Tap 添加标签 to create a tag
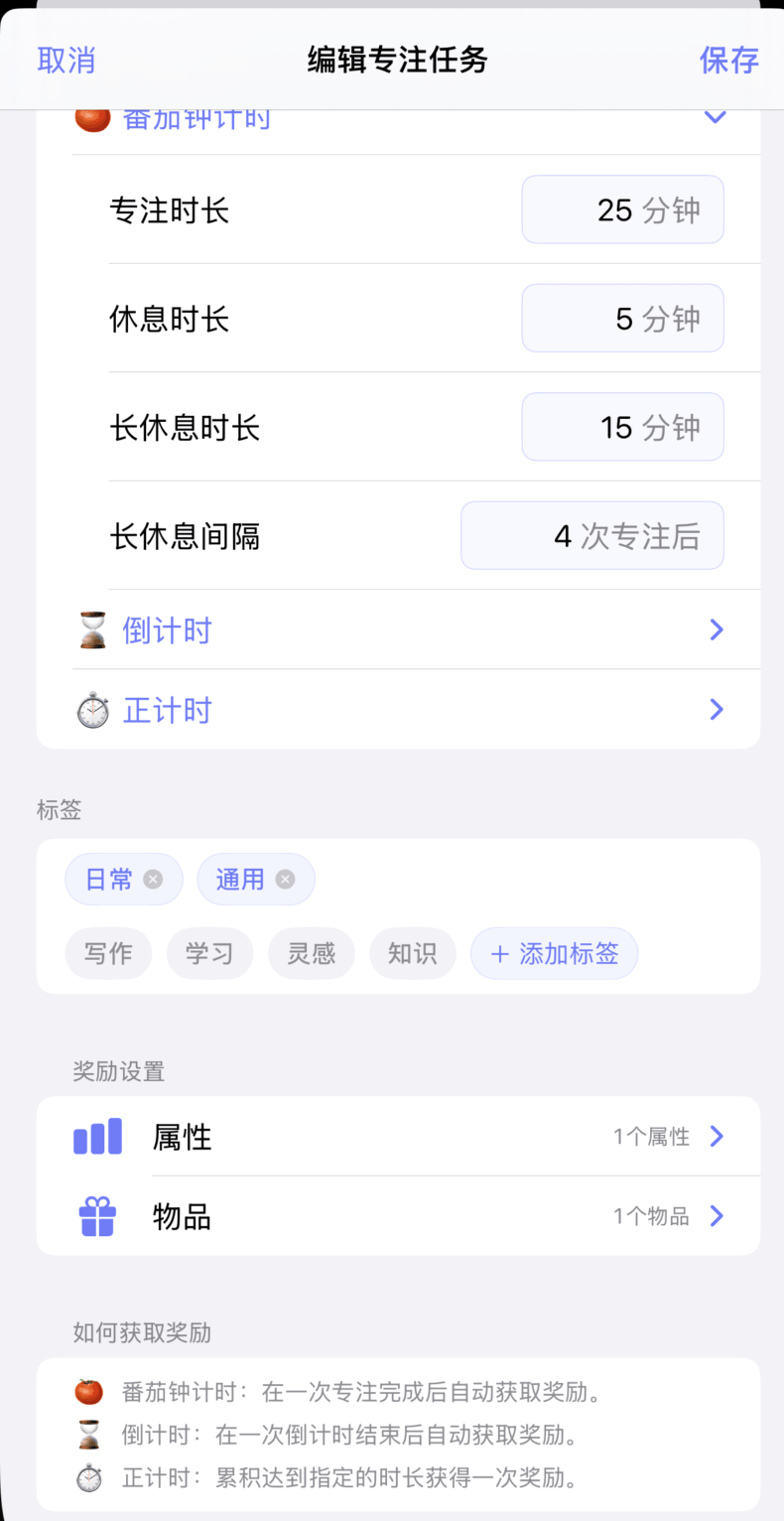Image resolution: width=784 pixels, height=1521 pixels. [554, 954]
